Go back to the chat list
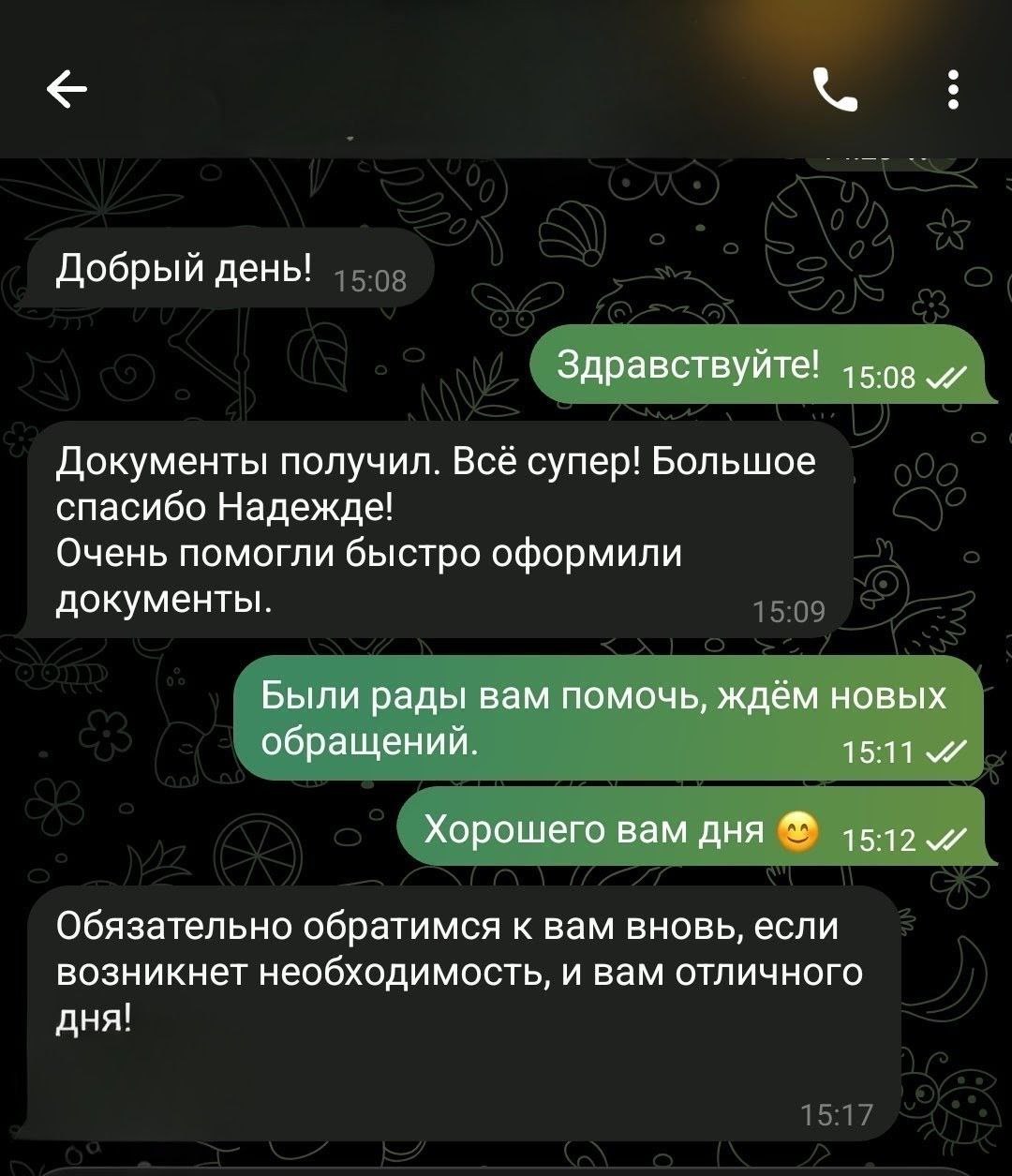The width and height of the screenshot is (1012, 1176). [67, 91]
